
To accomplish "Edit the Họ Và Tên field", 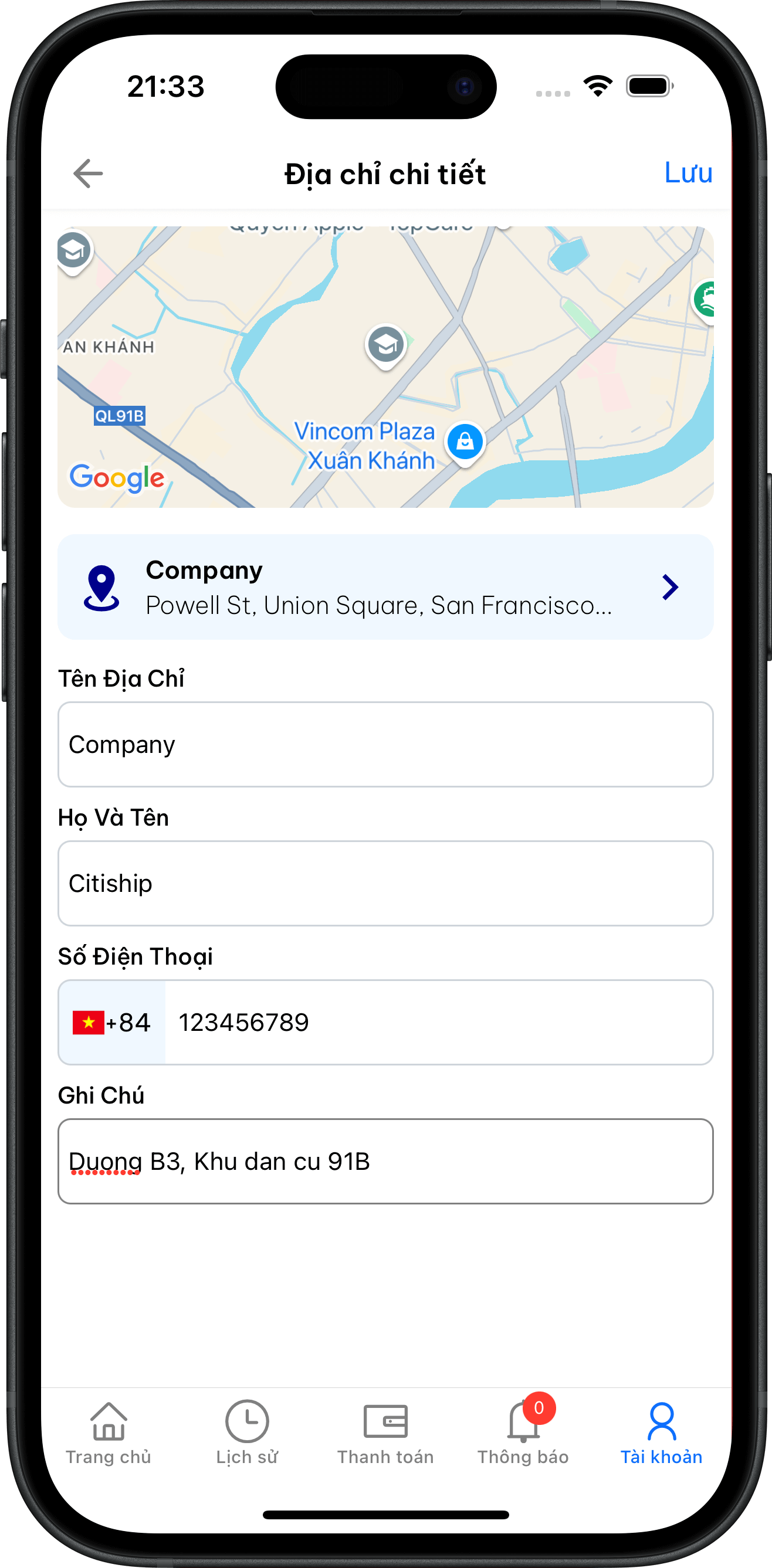I will click(x=385, y=883).
